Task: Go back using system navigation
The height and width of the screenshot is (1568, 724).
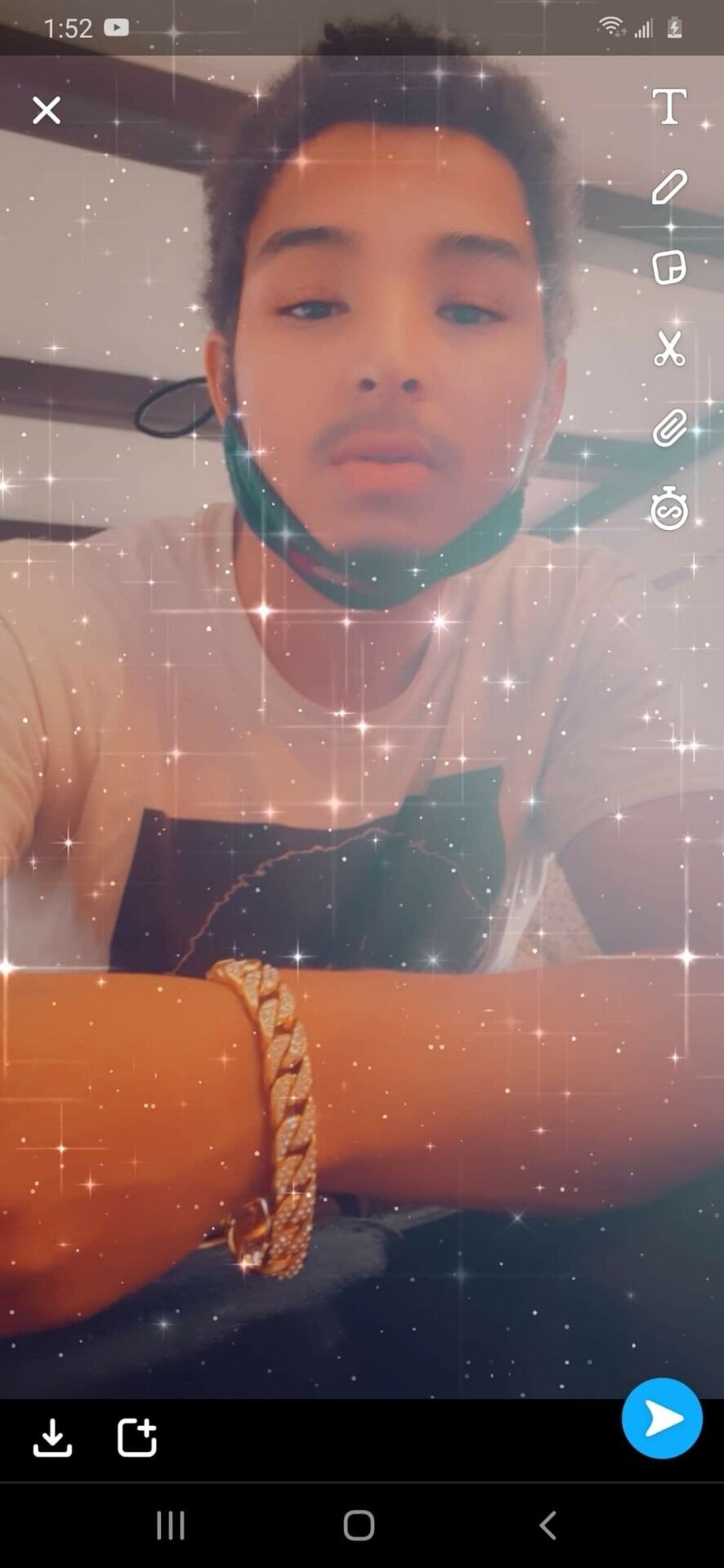Action: [548, 1525]
